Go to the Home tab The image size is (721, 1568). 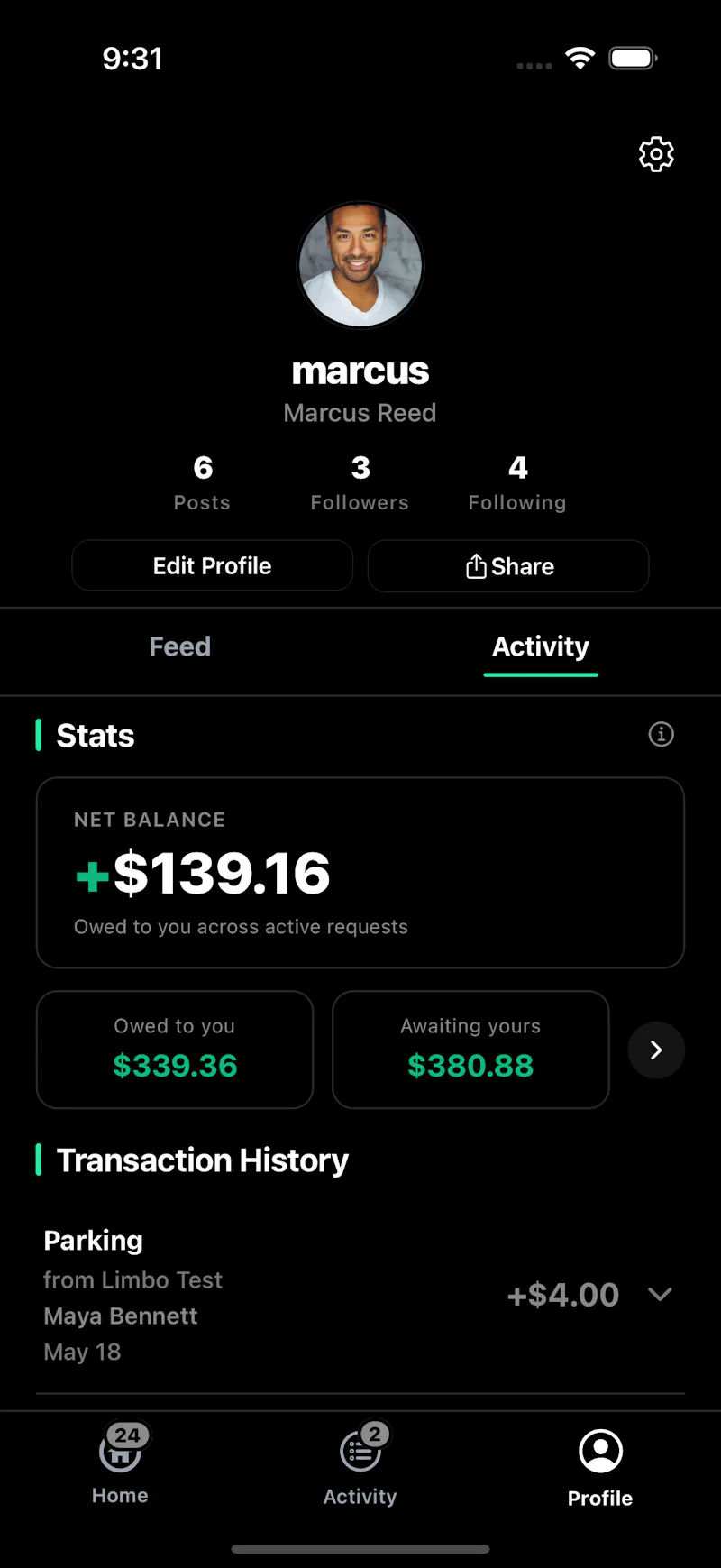click(x=120, y=1465)
